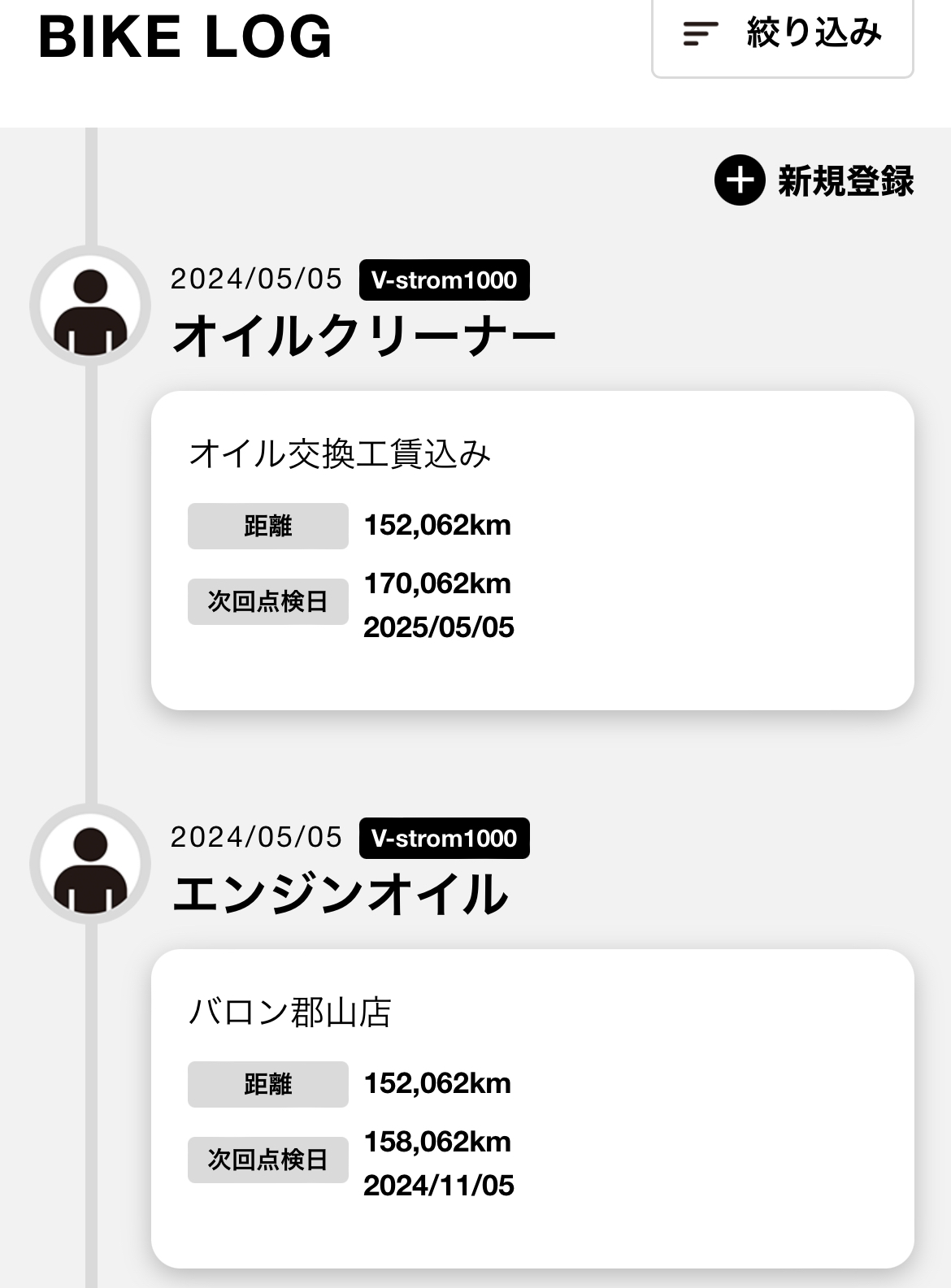Open the オイルクリーナー log card
The image size is (951, 1288).
point(532,550)
